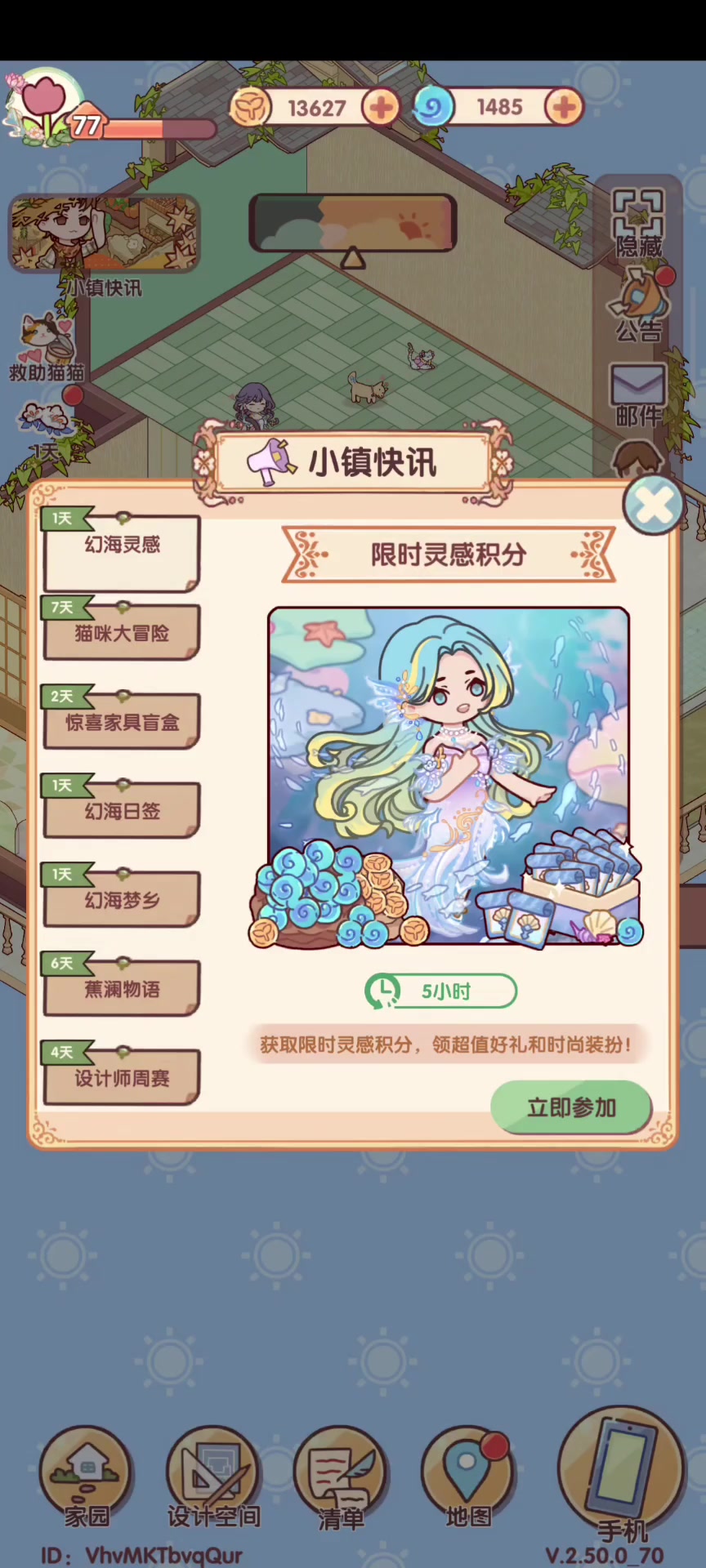Open the 地图 map
Image resolution: width=706 pixels, height=1568 pixels.
point(467,1478)
